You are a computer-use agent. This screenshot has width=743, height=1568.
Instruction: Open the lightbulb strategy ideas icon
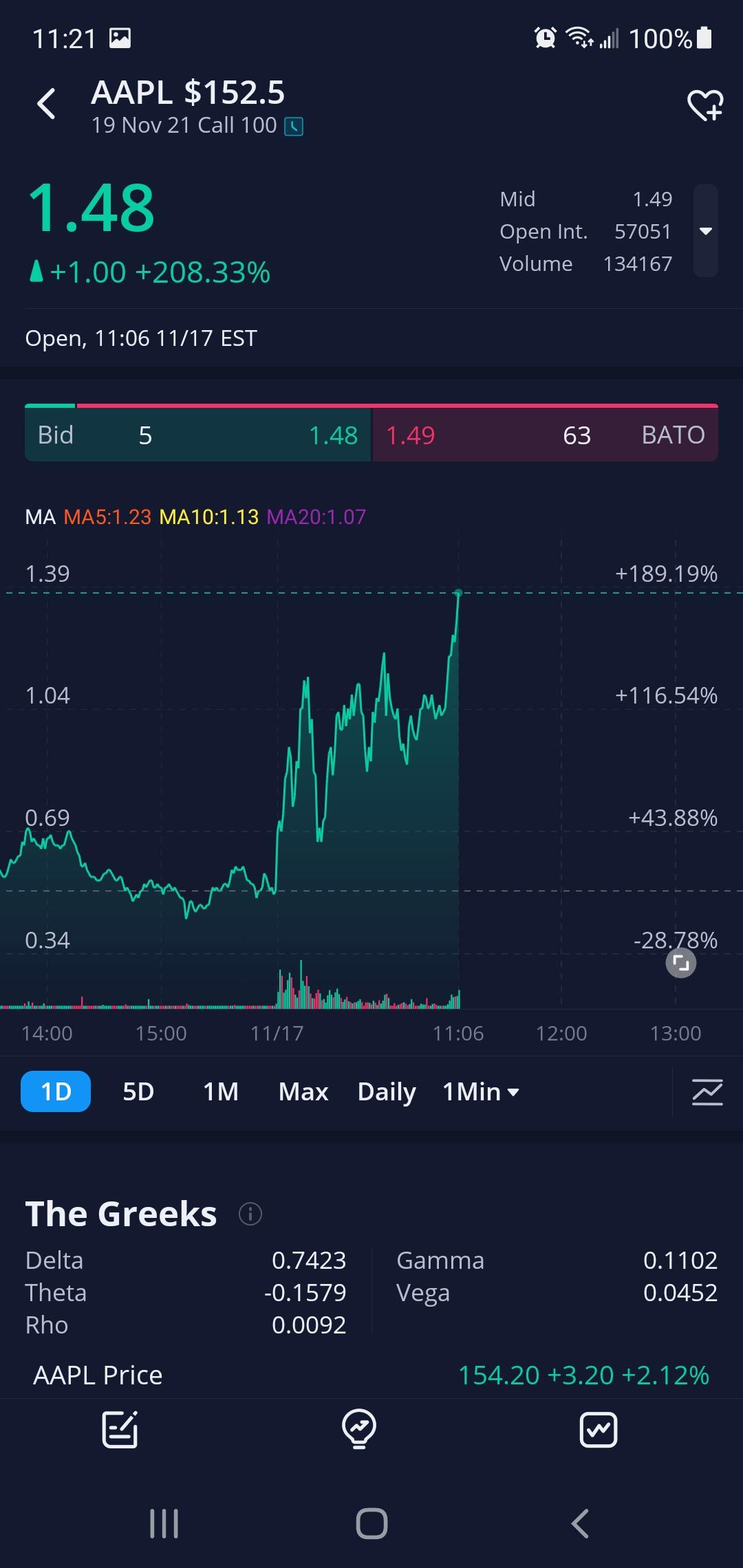[x=359, y=1430]
